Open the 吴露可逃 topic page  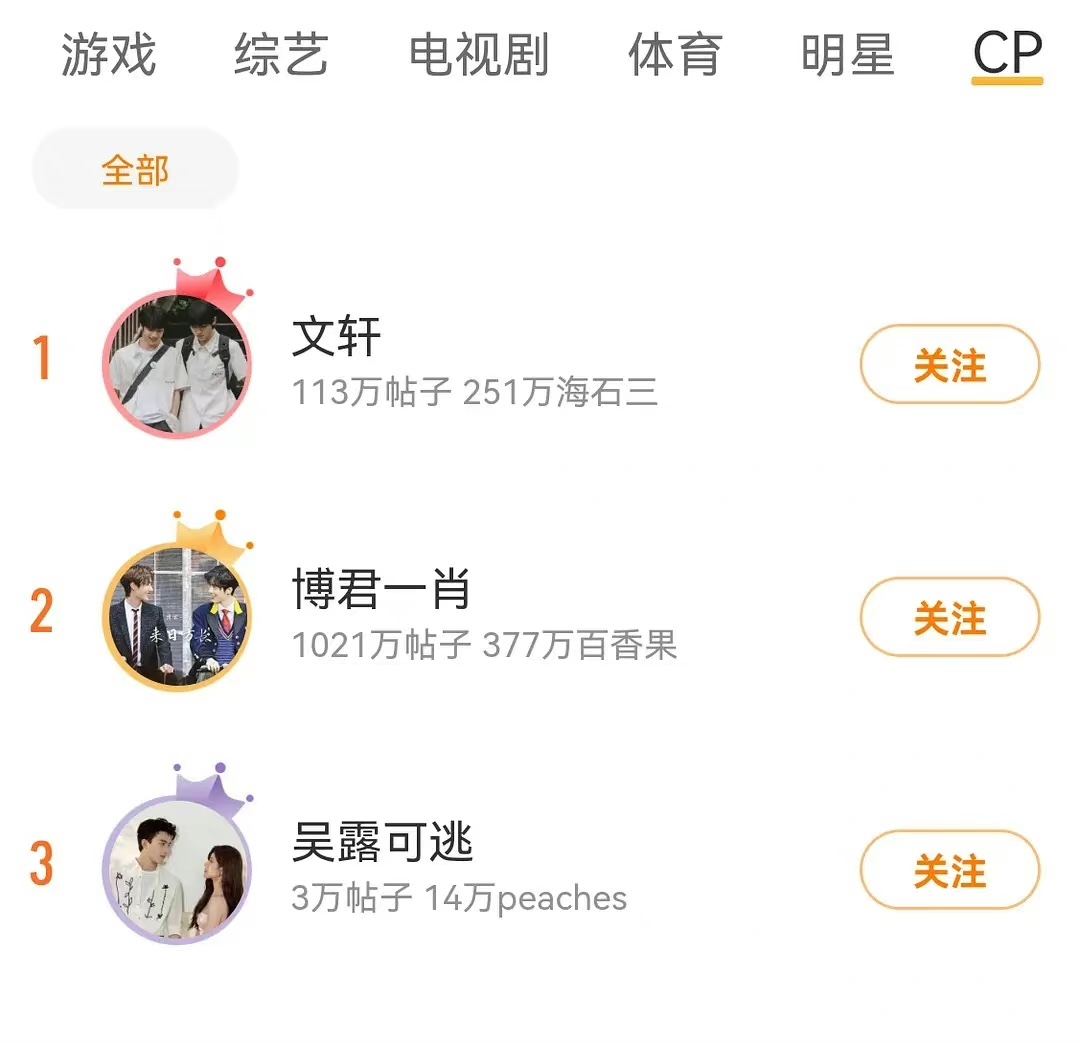(382, 842)
